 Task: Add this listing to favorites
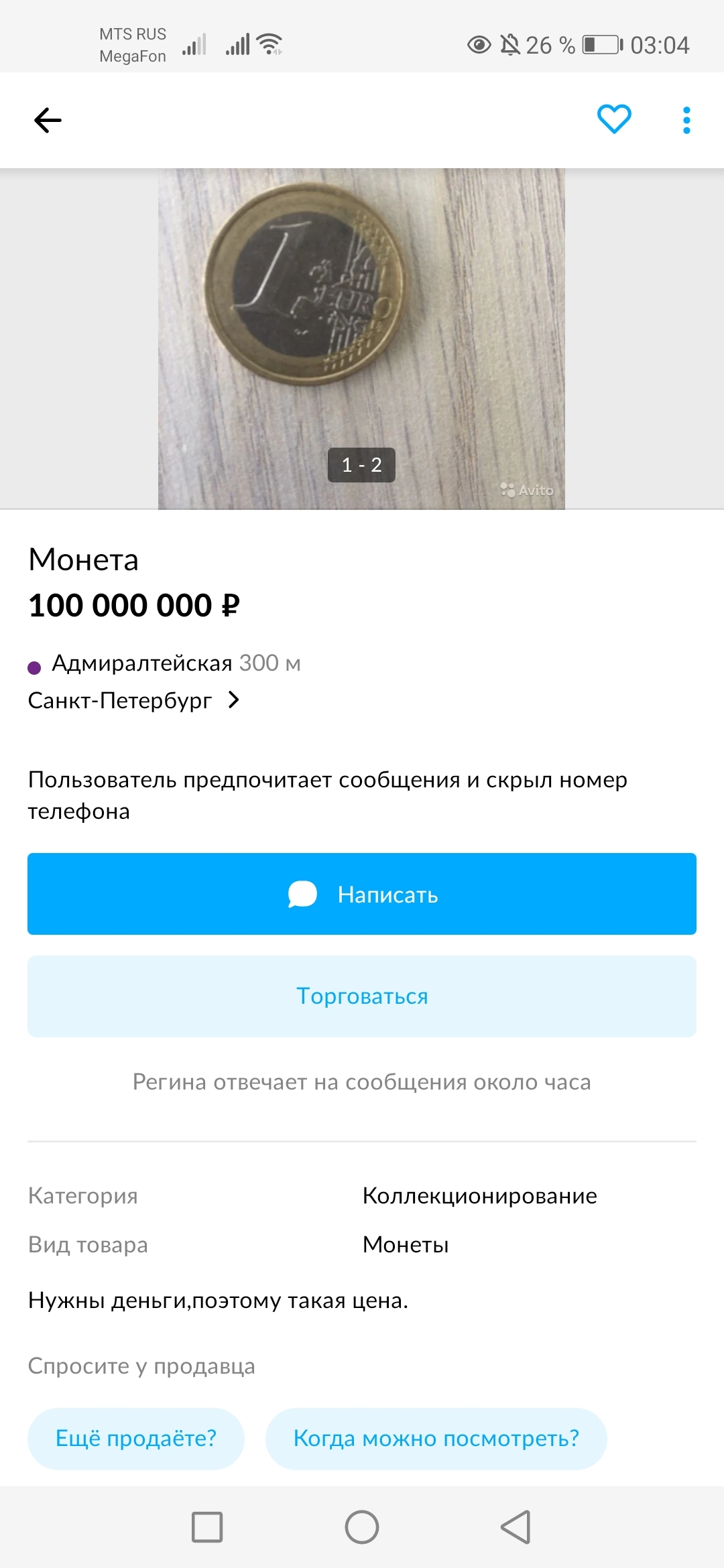614,119
